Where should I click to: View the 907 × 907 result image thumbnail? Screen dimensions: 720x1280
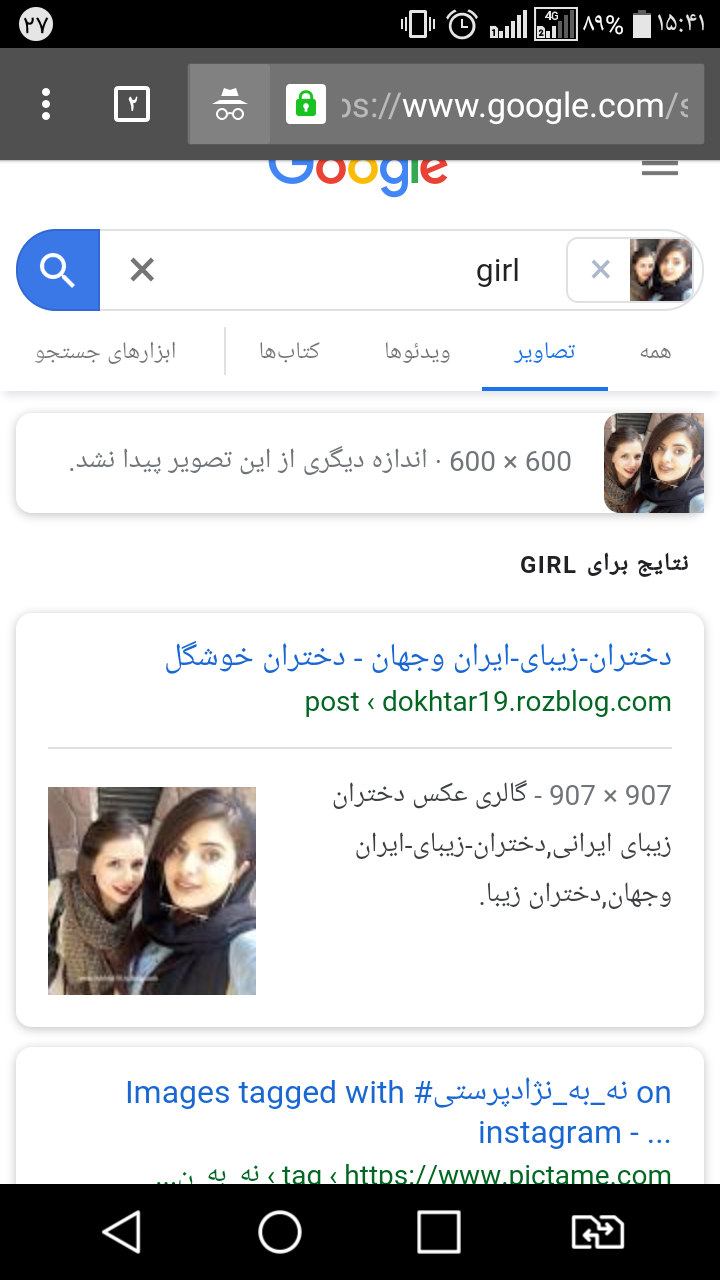click(152, 890)
